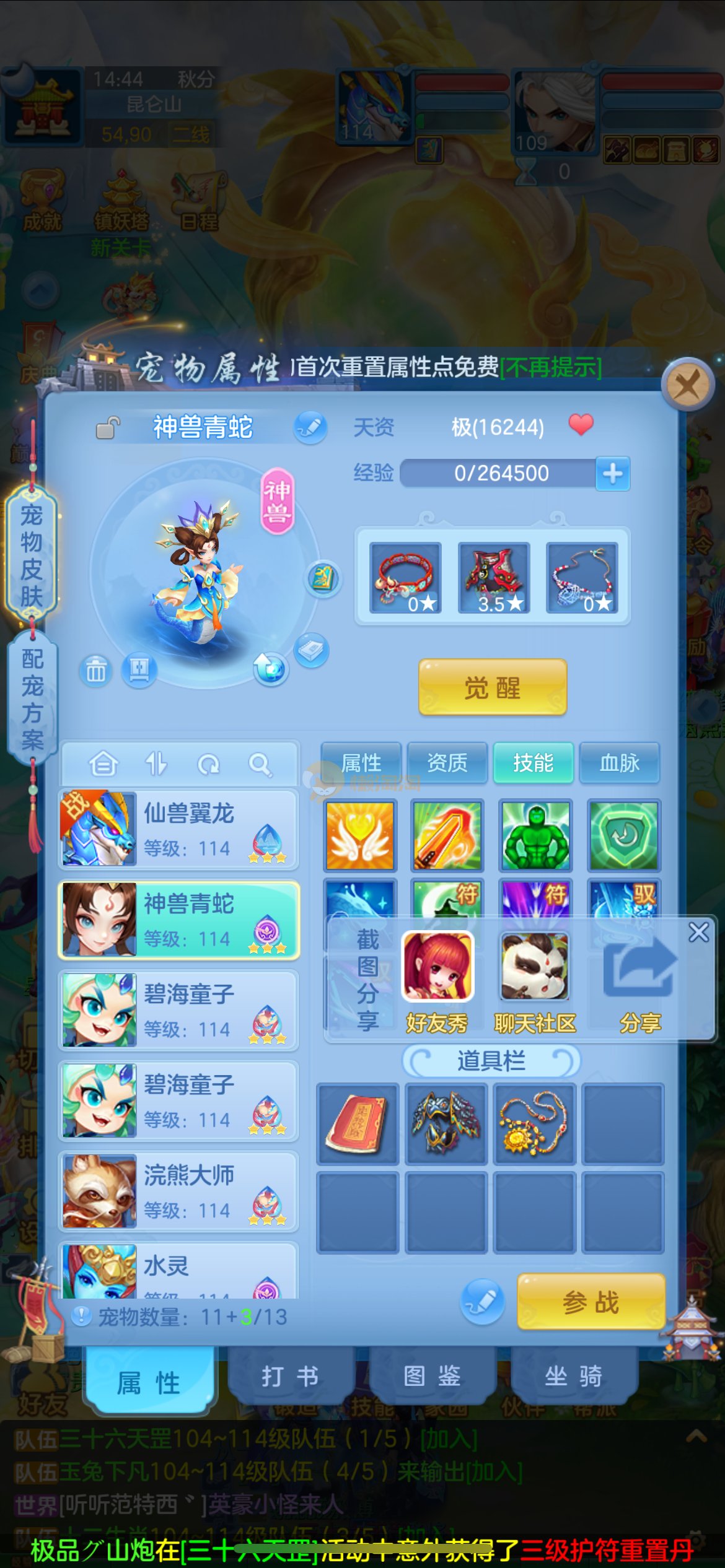
Task: Rename pet with the pencil icon beside 神兽青蛇
Action: coord(310,427)
